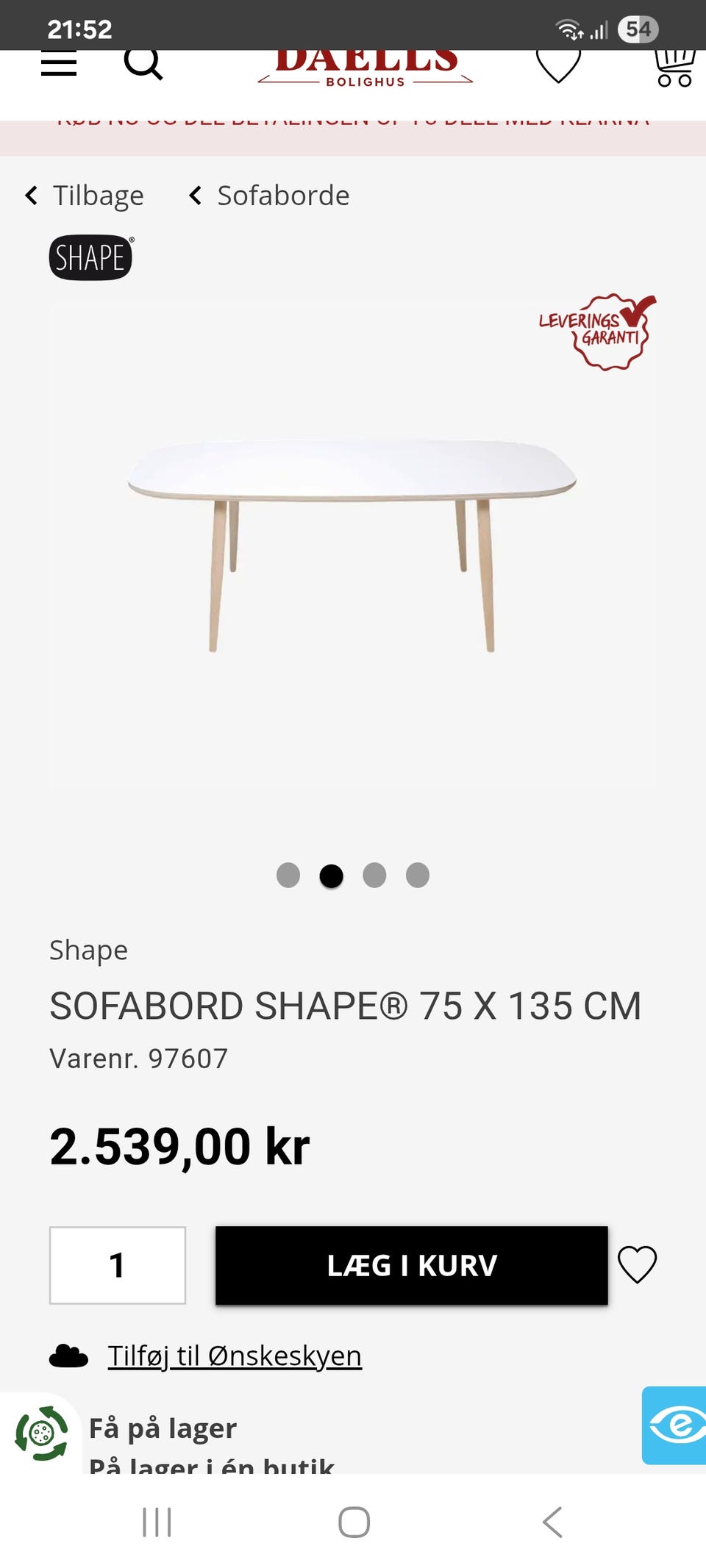Viewport: 706px width, 1568px height.
Task: Open the hamburger menu
Action: tap(59, 65)
